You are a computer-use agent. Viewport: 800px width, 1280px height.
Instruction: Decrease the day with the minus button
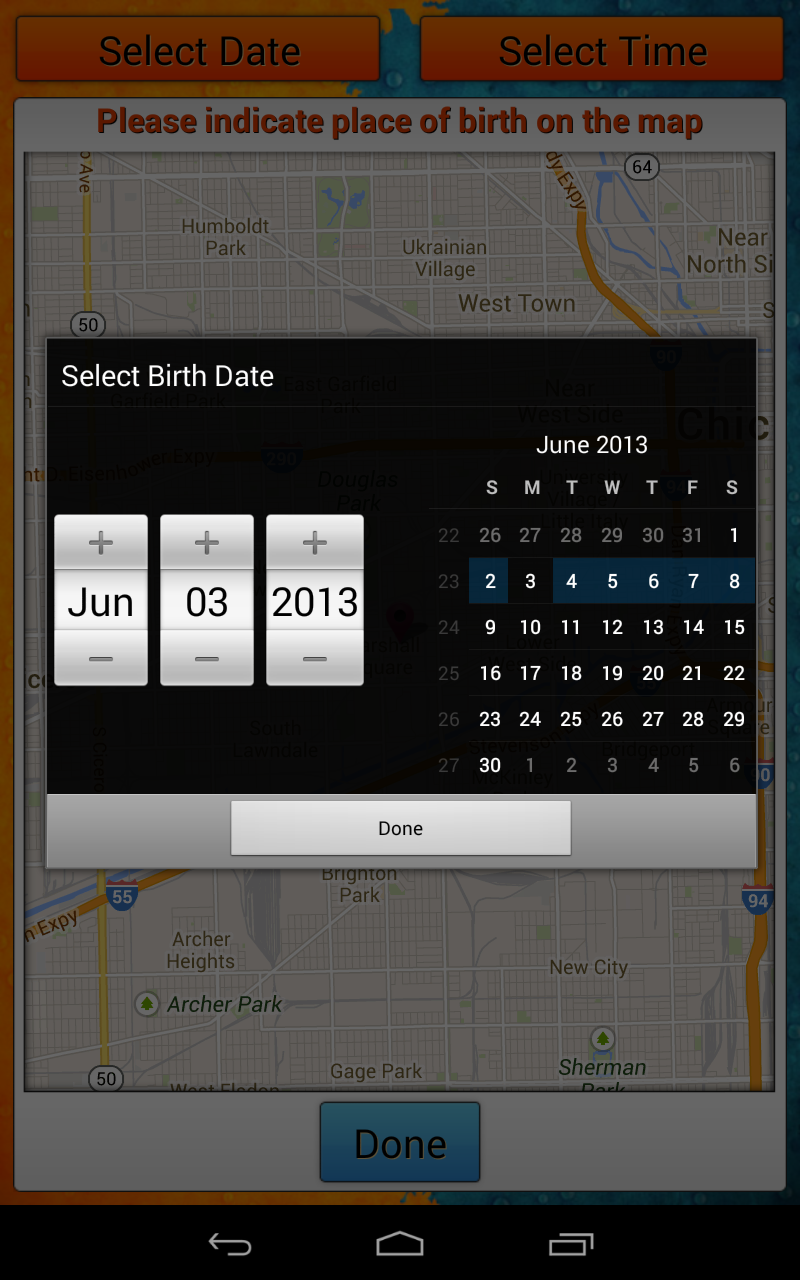click(207, 659)
